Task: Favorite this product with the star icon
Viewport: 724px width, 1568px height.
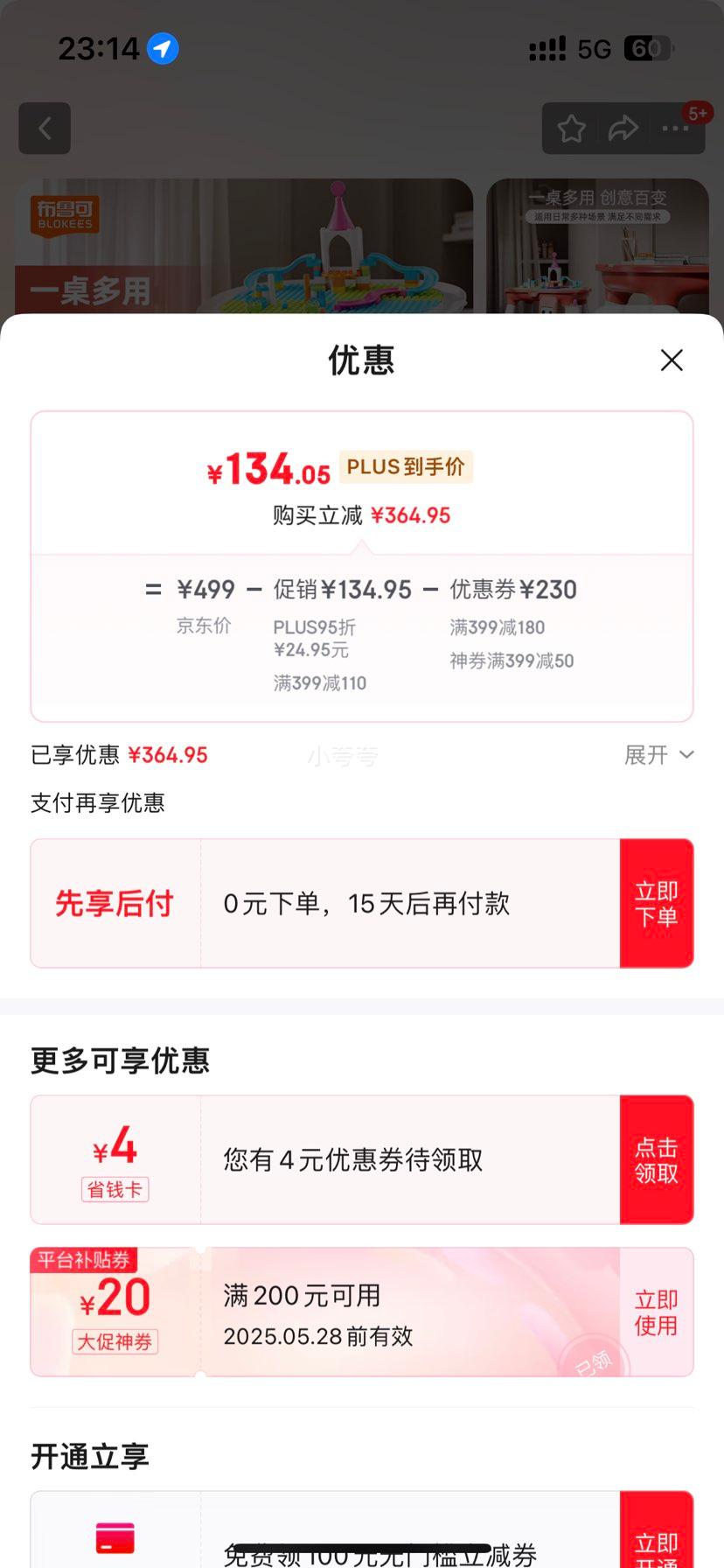Action: [x=572, y=129]
